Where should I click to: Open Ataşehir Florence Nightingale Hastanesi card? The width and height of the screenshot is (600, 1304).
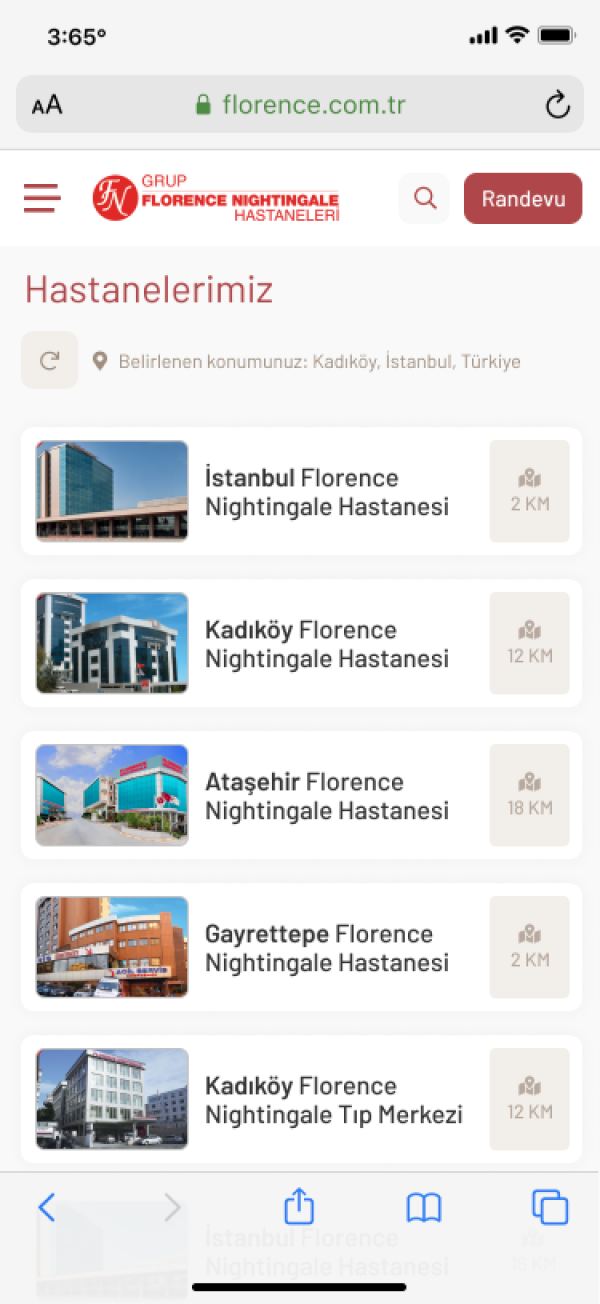[x=326, y=796]
